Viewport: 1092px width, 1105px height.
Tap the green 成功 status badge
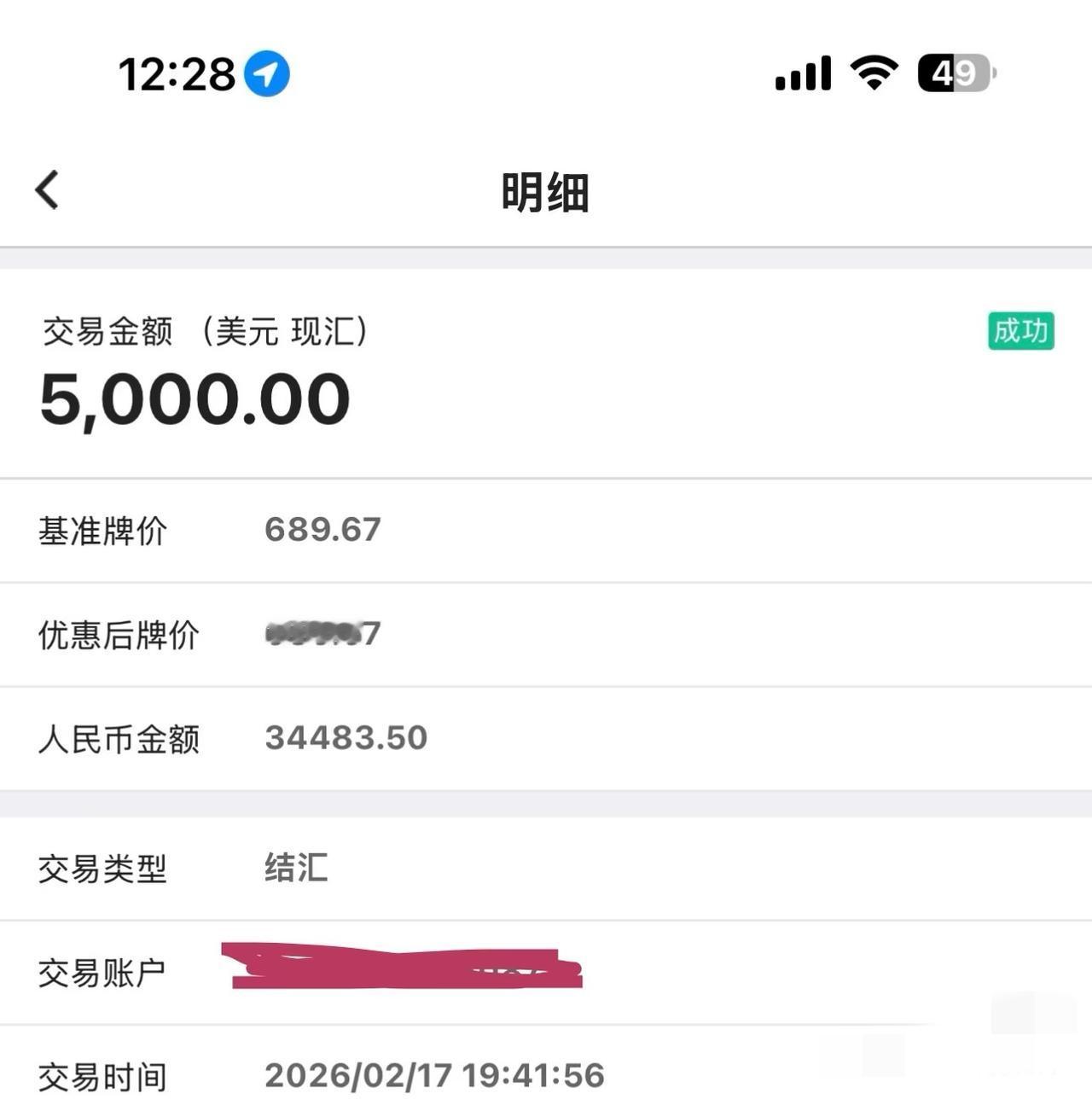point(1020,331)
